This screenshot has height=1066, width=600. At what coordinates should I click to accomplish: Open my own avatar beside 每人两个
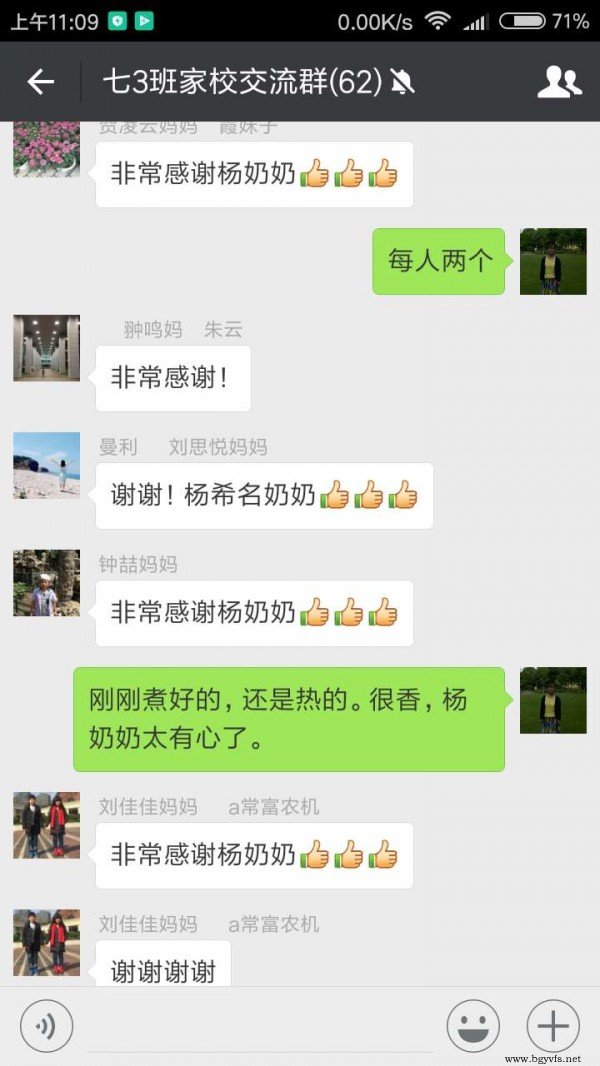(x=553, y=261)
